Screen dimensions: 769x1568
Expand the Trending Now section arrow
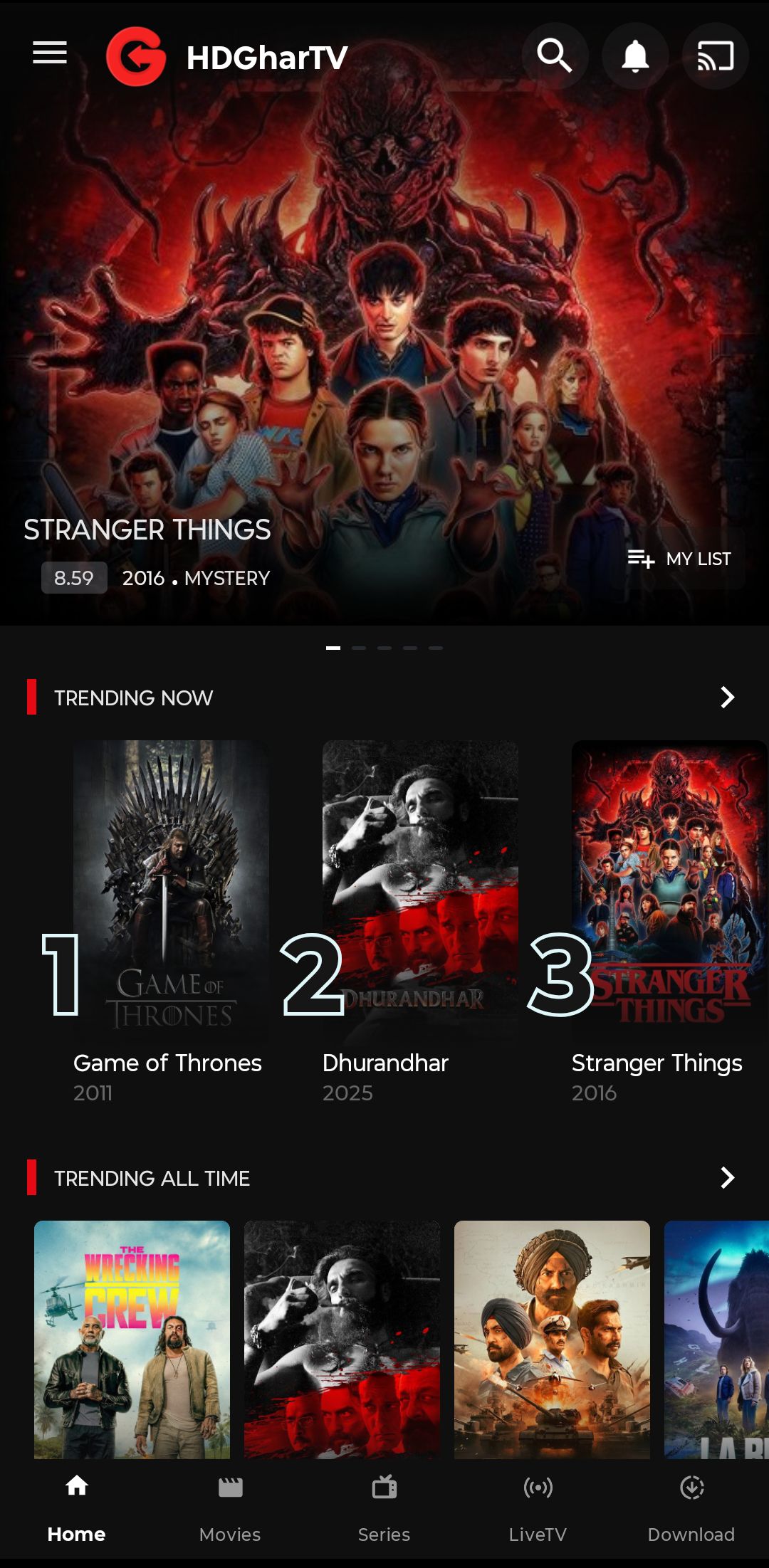coord(727,698)
